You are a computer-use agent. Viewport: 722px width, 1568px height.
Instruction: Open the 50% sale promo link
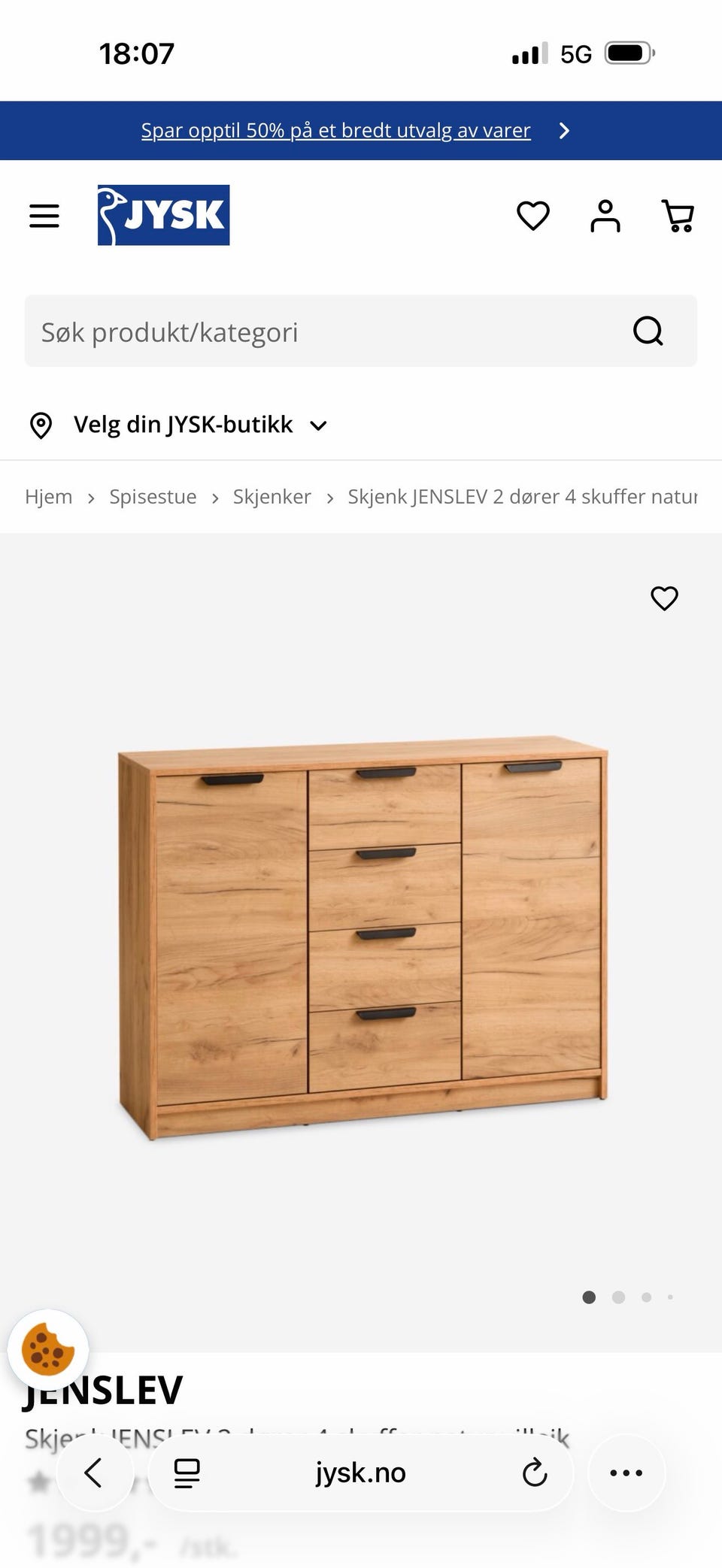click(336, 131)
